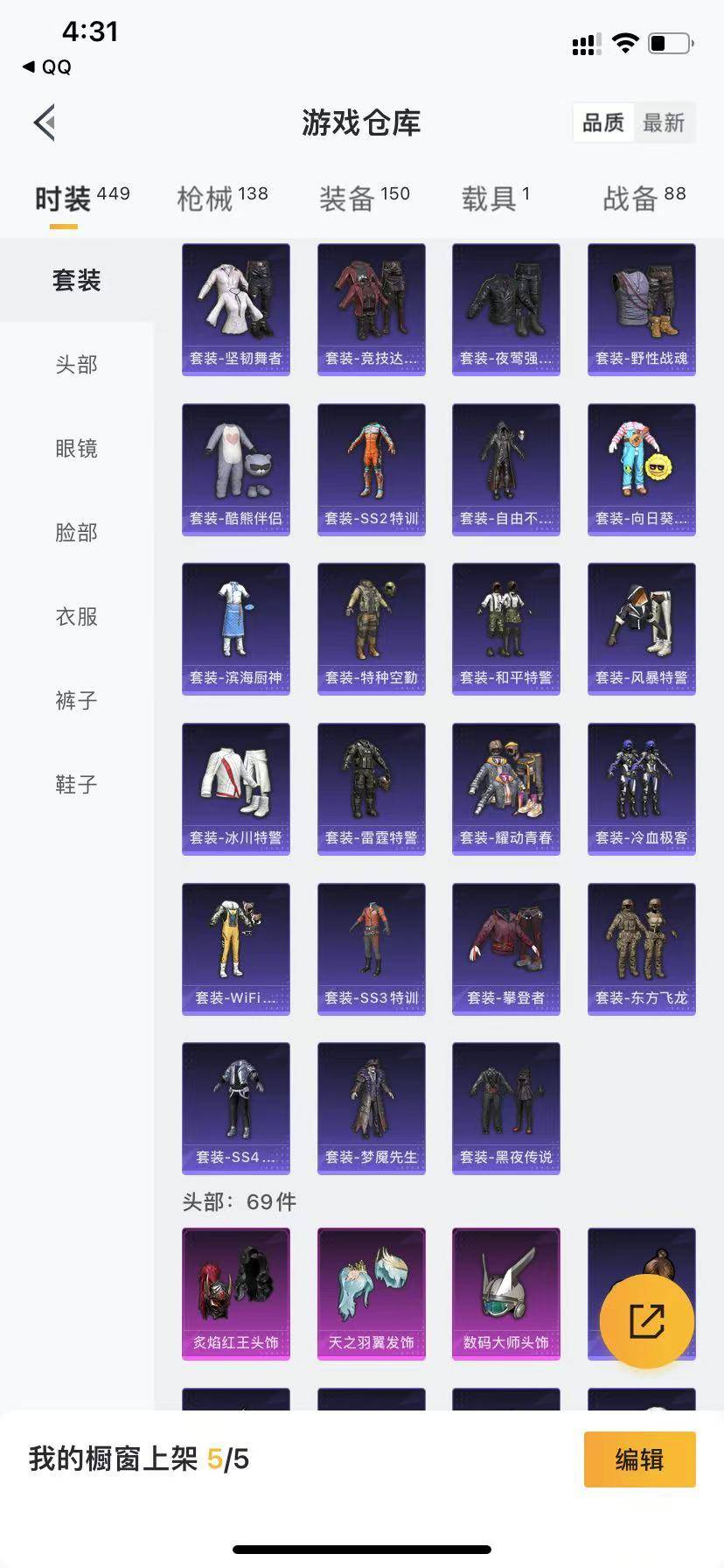724x1568 pixels.
Task: Go back using the top-left arrow
Action: pos(45,122)
